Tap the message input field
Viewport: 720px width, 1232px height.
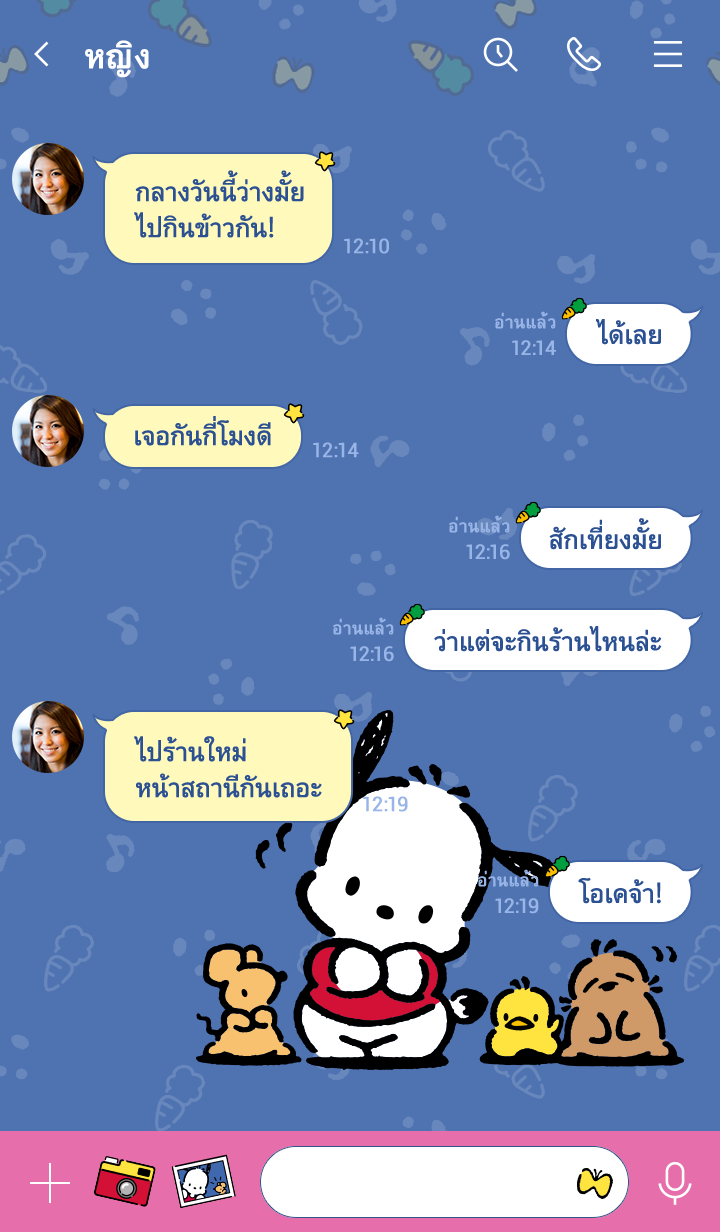pos(415,1182)
